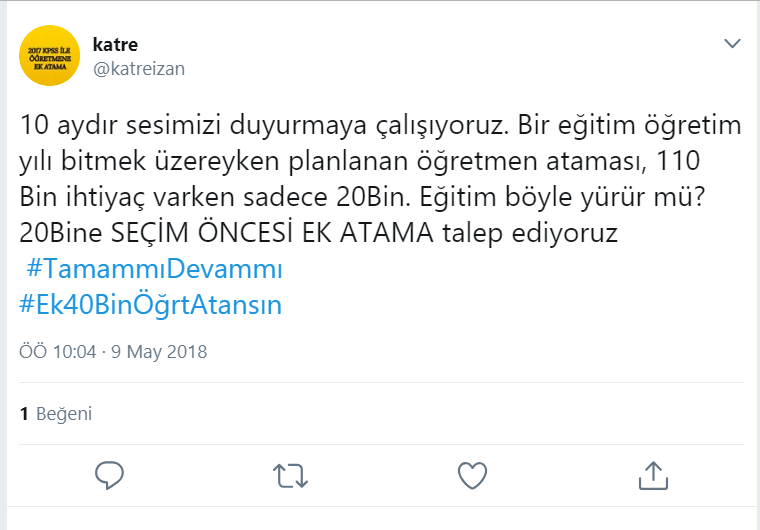
Task: Like this tweet with the heart
Action: [471, 474]
